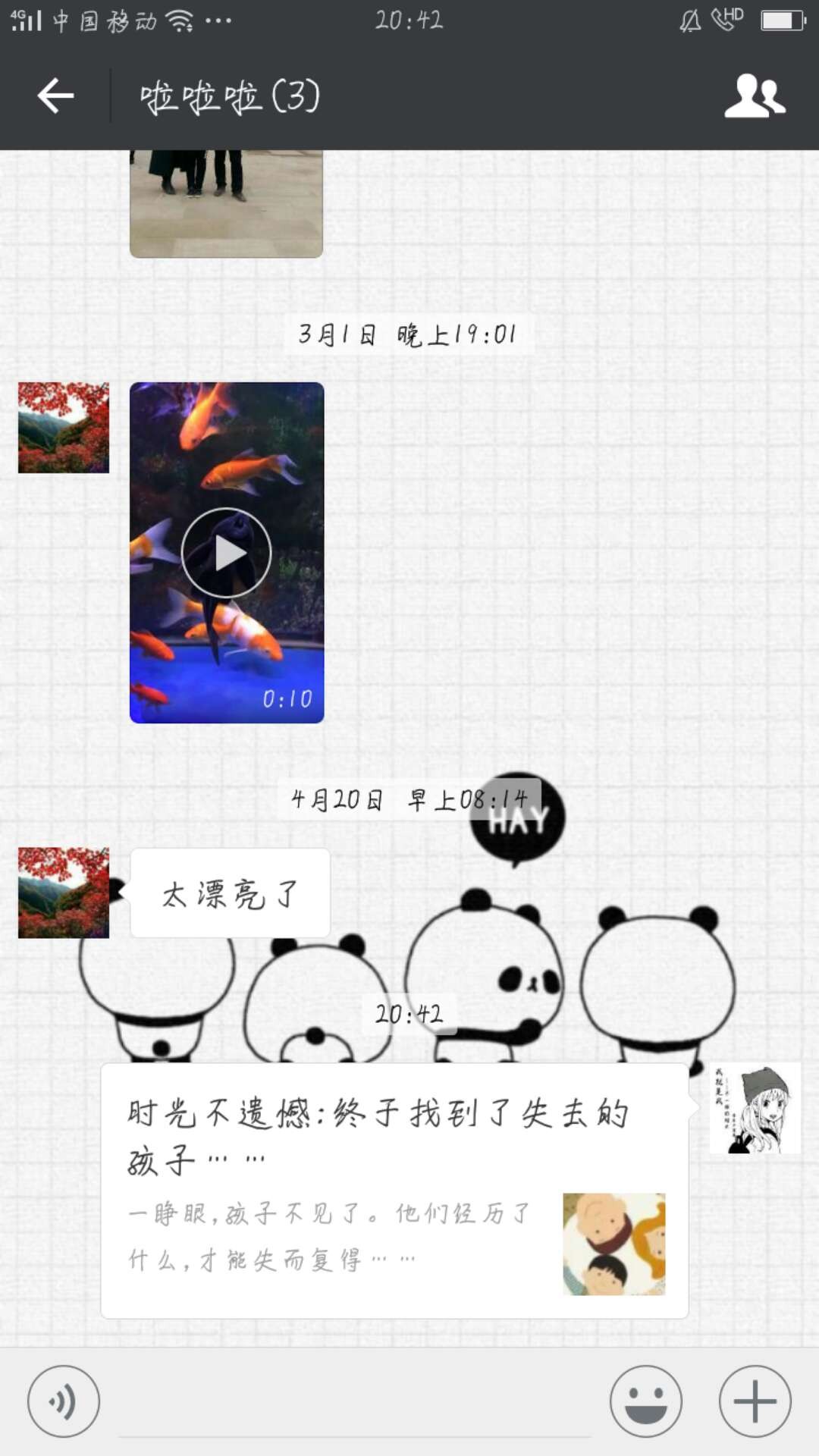Image resolution: width=819 pixels, height=1456 pixels.
Task: Open the group members info icon
Action: pyautogui.click(x=755, y=96)
